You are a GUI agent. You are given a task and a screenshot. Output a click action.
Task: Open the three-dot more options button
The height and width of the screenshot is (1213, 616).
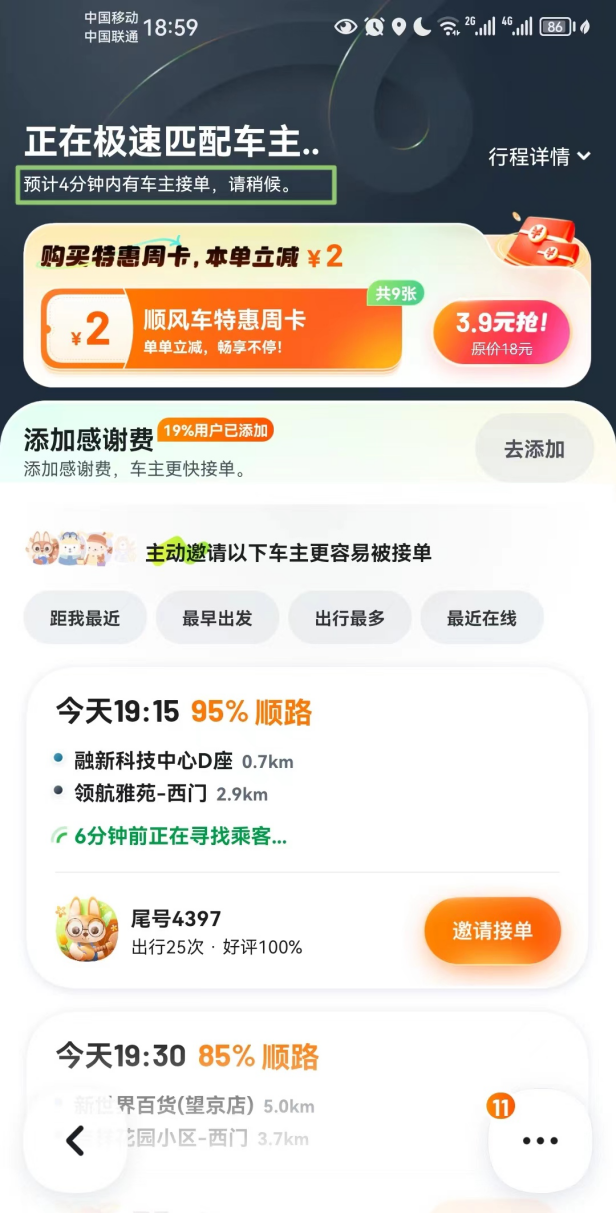(x=540, y=1140)
